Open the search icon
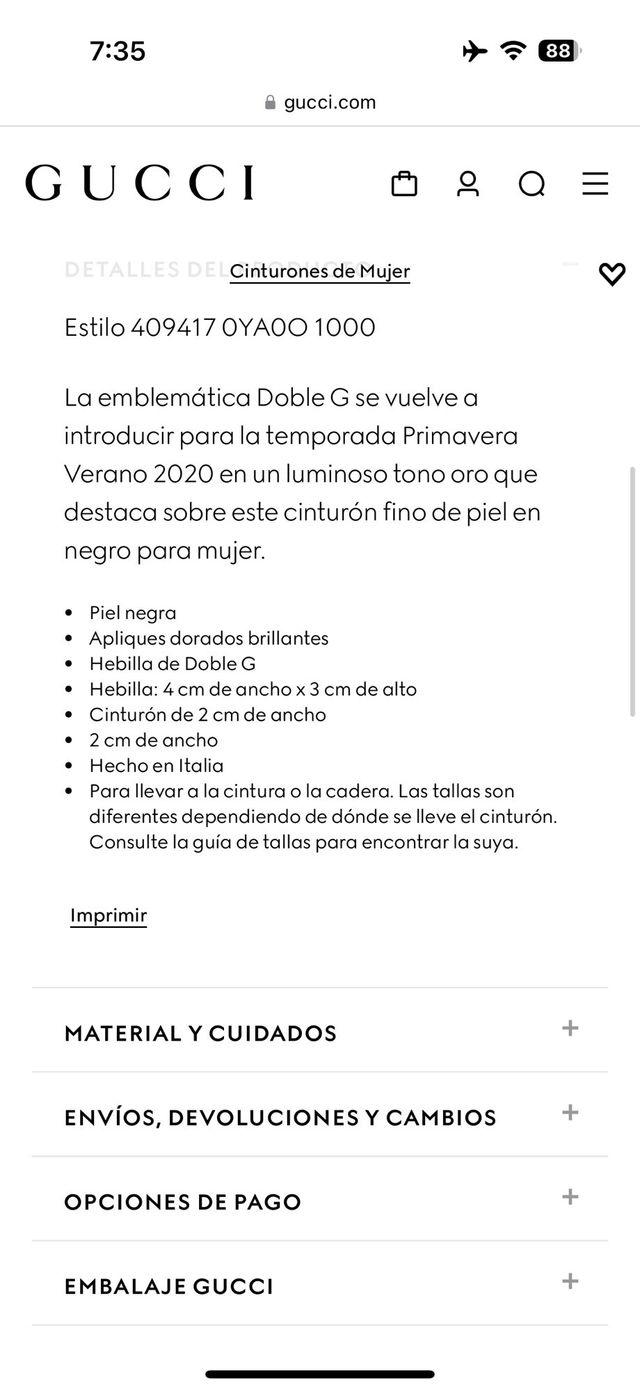The height and width of the screenshot is (1391, 640). click(x=532, y=184)
